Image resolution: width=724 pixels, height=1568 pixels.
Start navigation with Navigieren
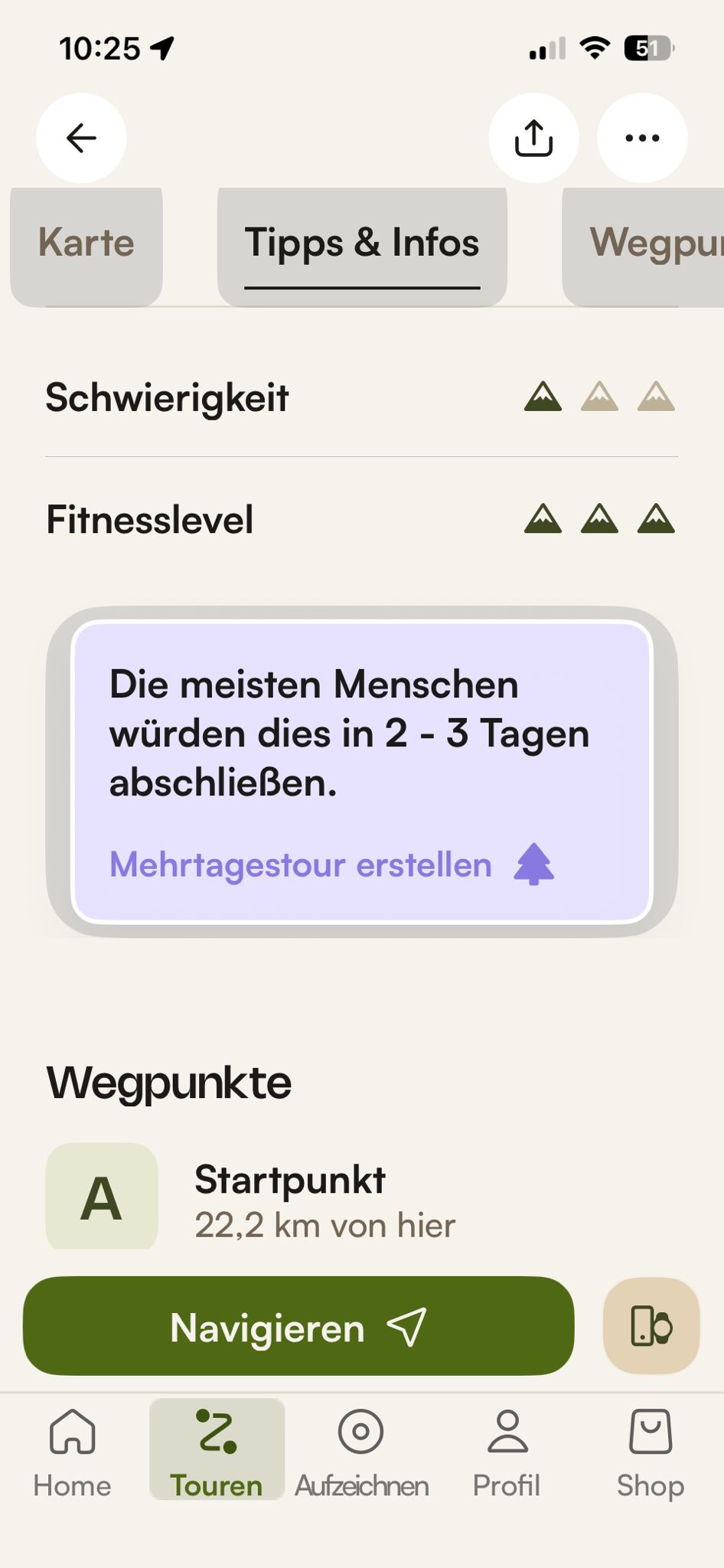click(298, 1326)
